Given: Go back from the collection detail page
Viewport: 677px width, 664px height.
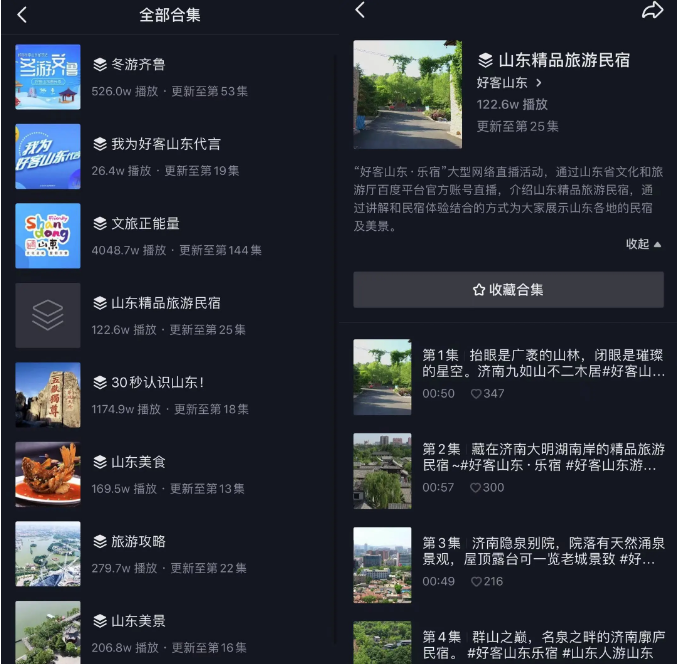Looking at the screenshot, I should click(x=360, y=11).
